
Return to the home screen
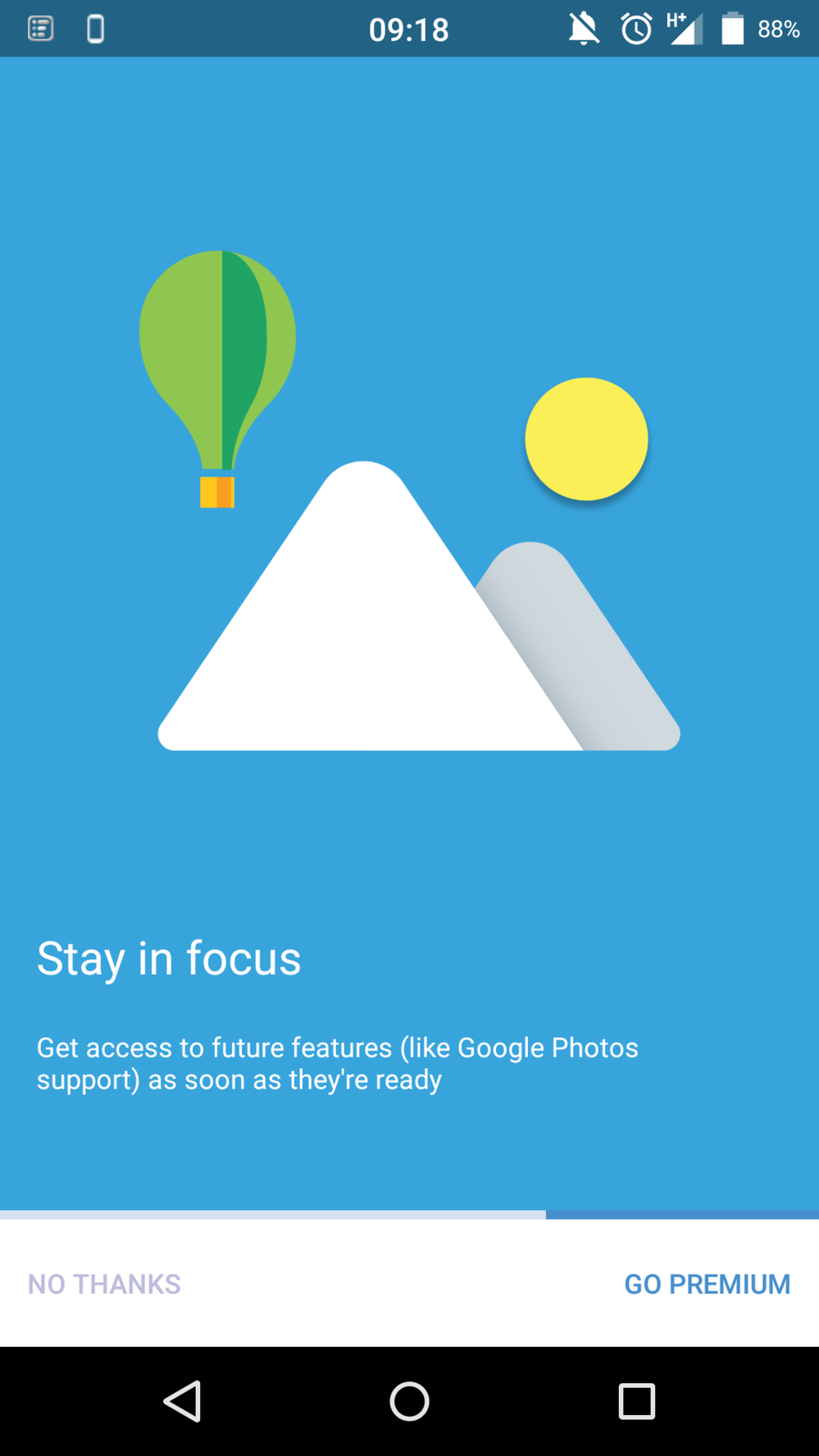point(409,1401)
